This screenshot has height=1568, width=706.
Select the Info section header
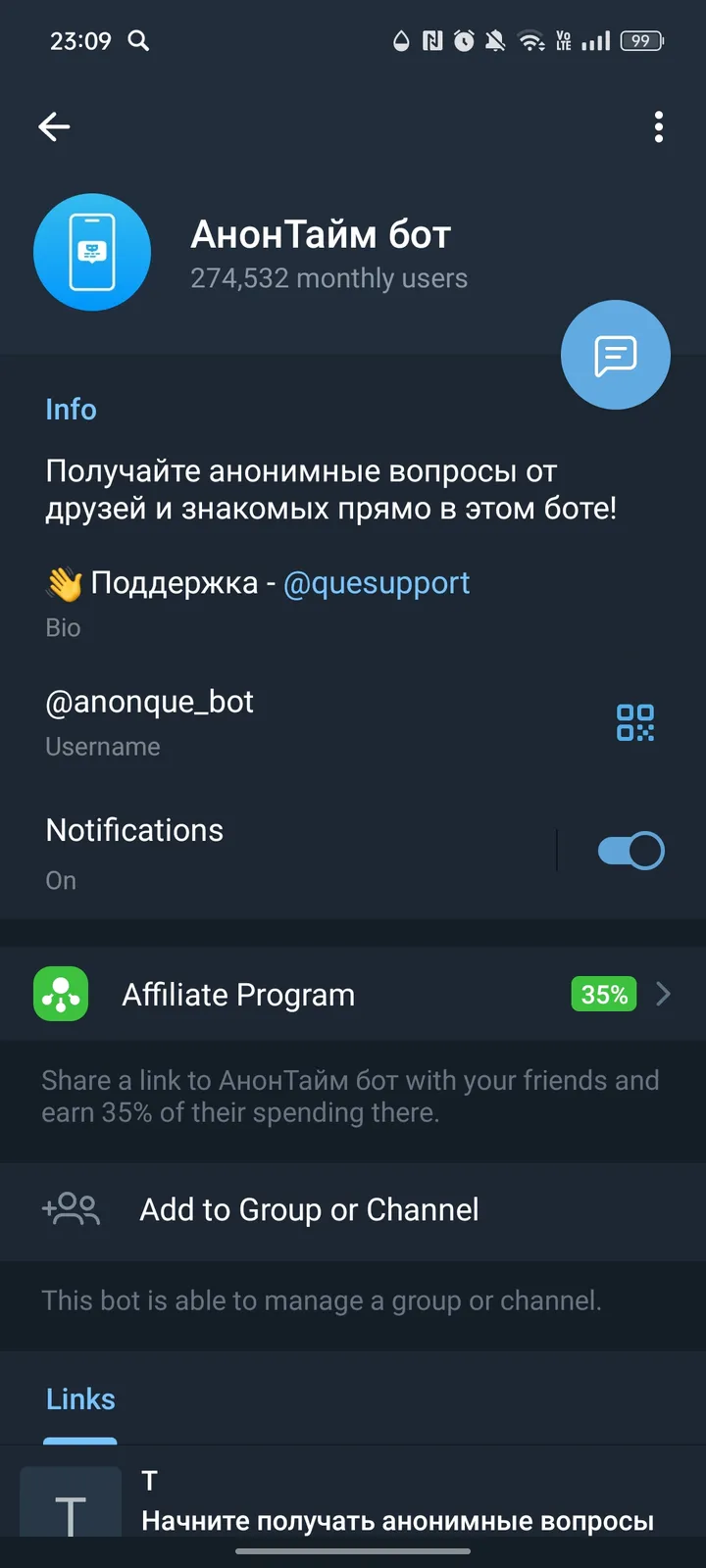[71, 409]
